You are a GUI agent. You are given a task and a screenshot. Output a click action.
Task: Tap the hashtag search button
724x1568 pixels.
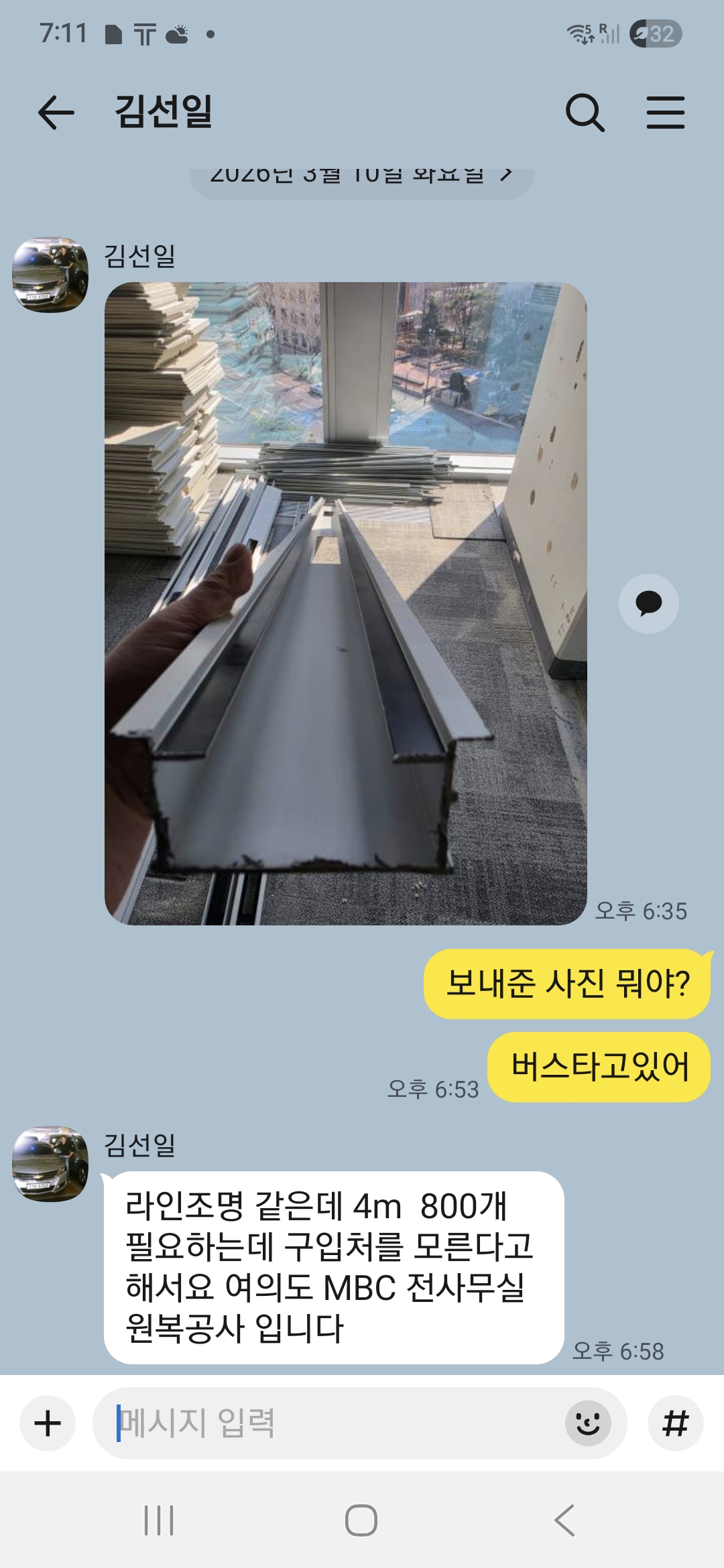(675, 1423)
